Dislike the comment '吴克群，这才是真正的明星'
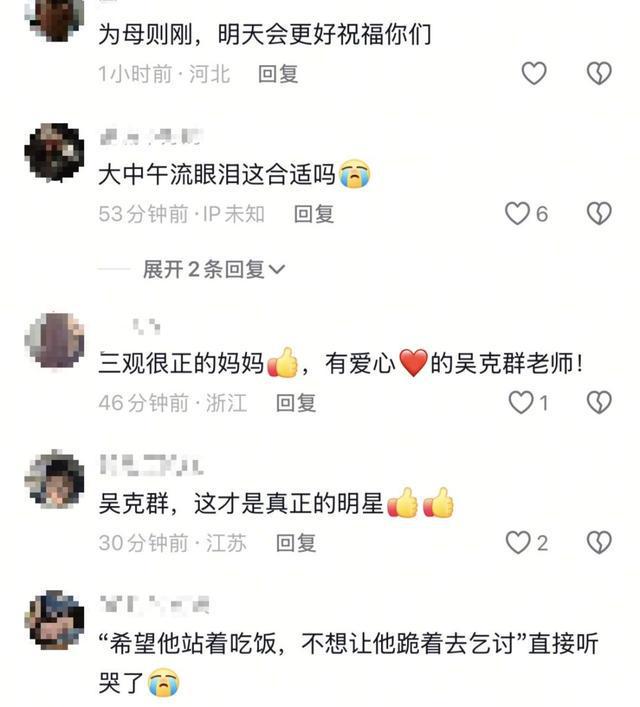The image size is (640, 707). [x=598, y=542]
